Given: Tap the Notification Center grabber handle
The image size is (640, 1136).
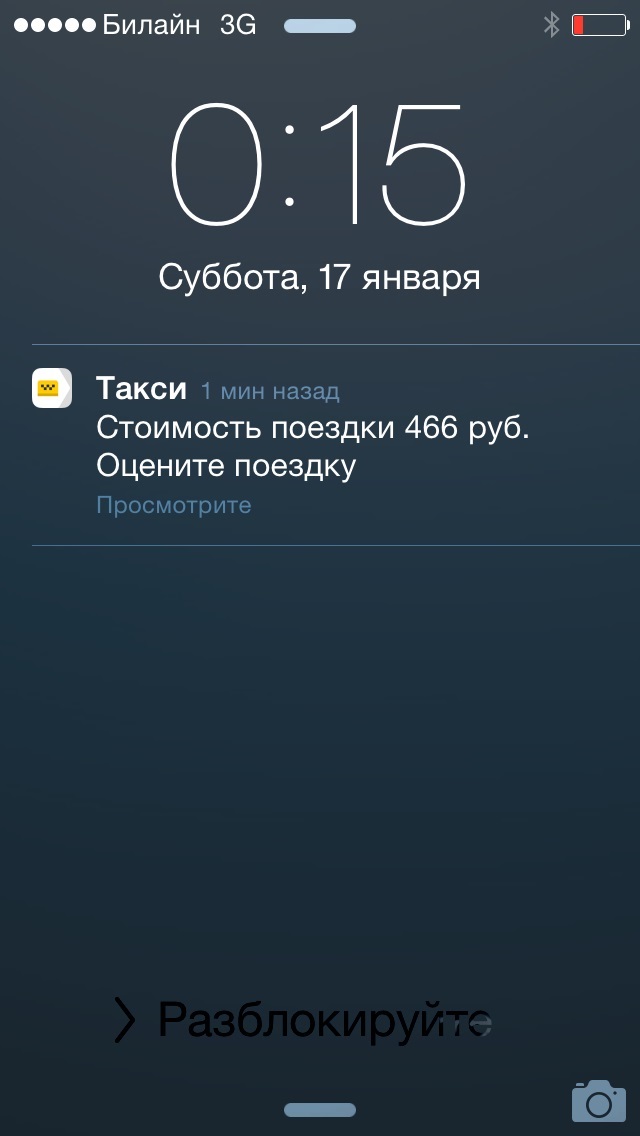Looking at the screenshot, I should point(320,27).
